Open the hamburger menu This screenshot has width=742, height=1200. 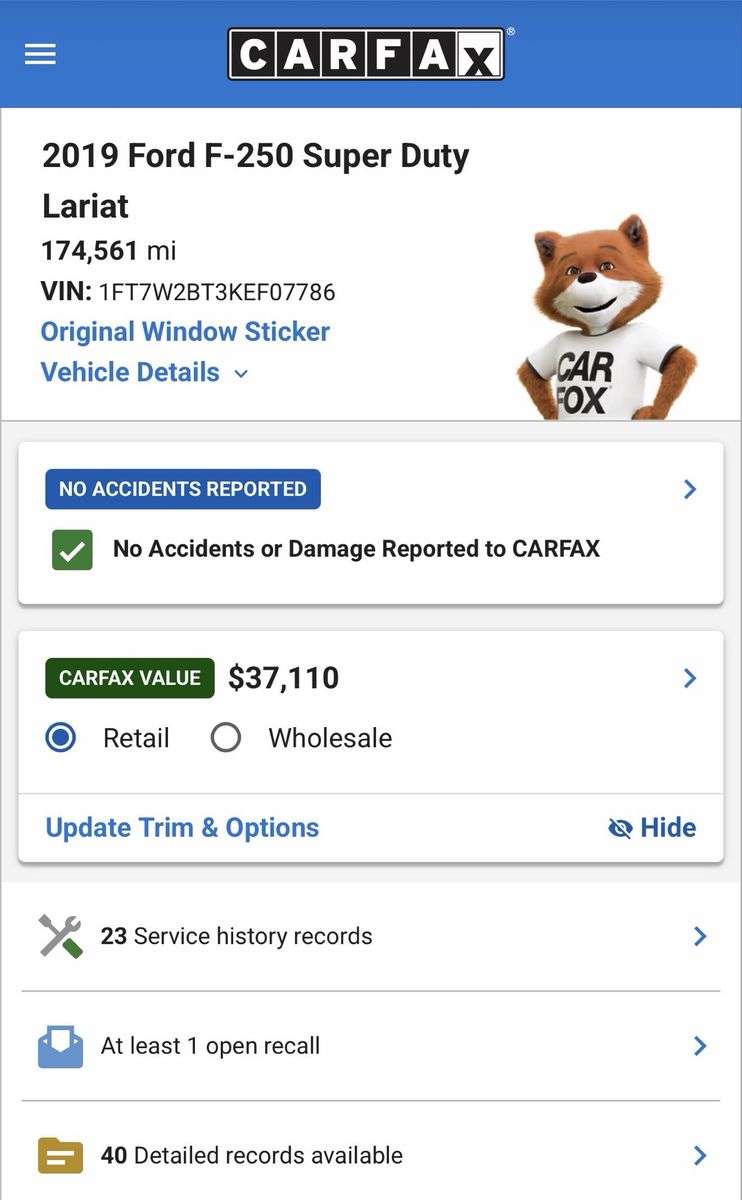click(40, 54)
